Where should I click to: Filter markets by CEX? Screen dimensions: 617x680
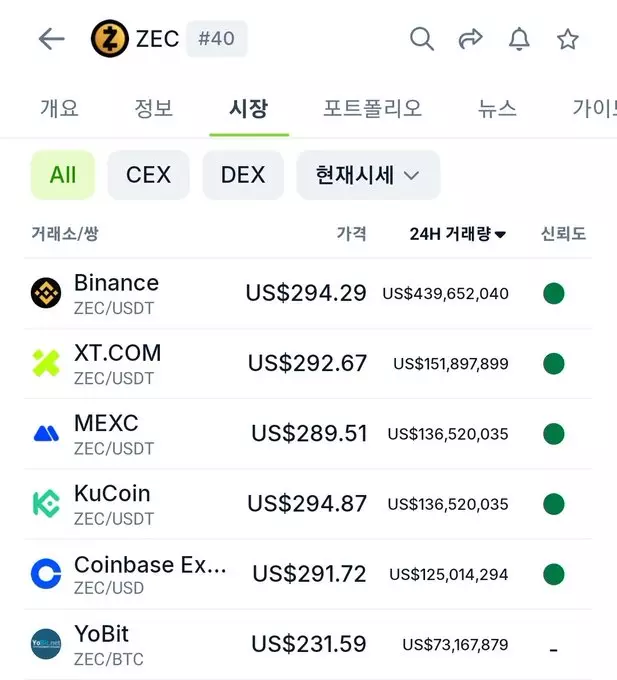tap(148, 175)
